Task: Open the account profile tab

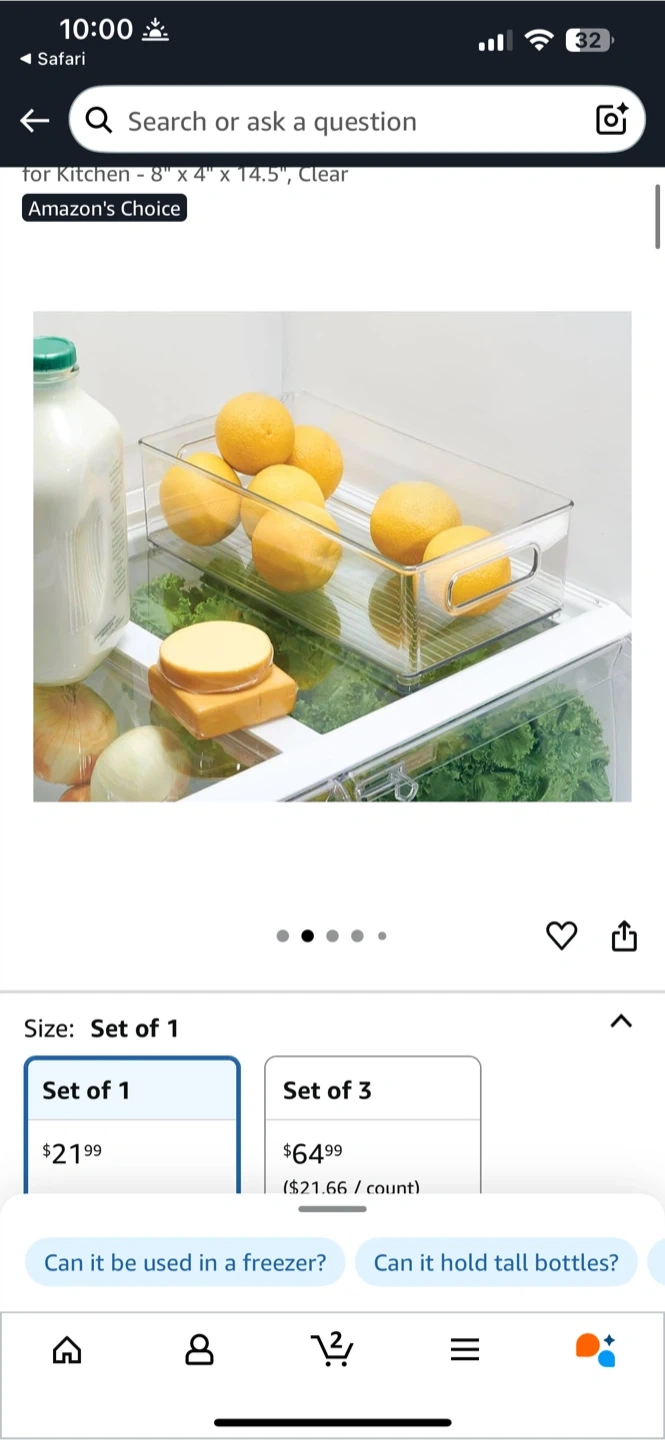Action: [x=200, y=1350]
